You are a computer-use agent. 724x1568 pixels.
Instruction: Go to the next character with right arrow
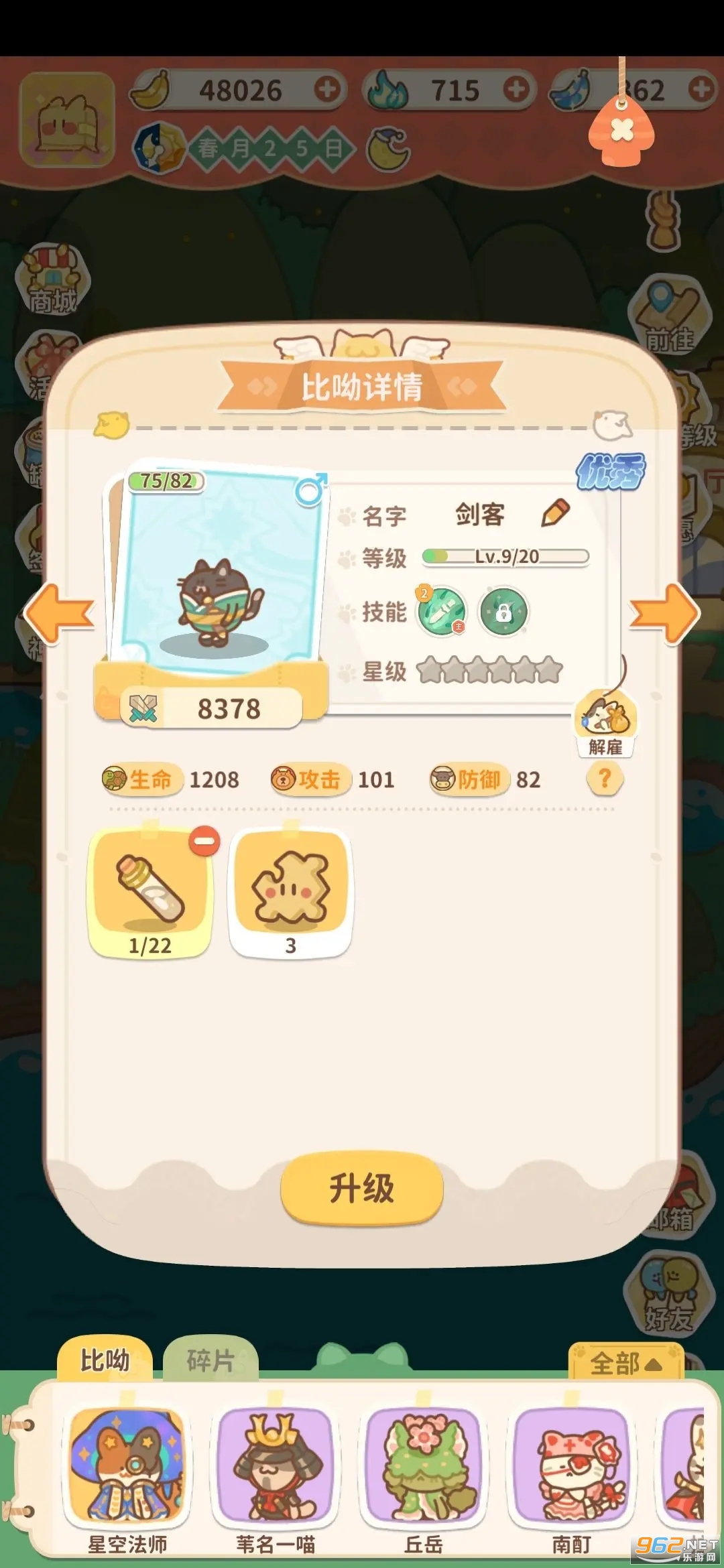(x=664, y=612)
